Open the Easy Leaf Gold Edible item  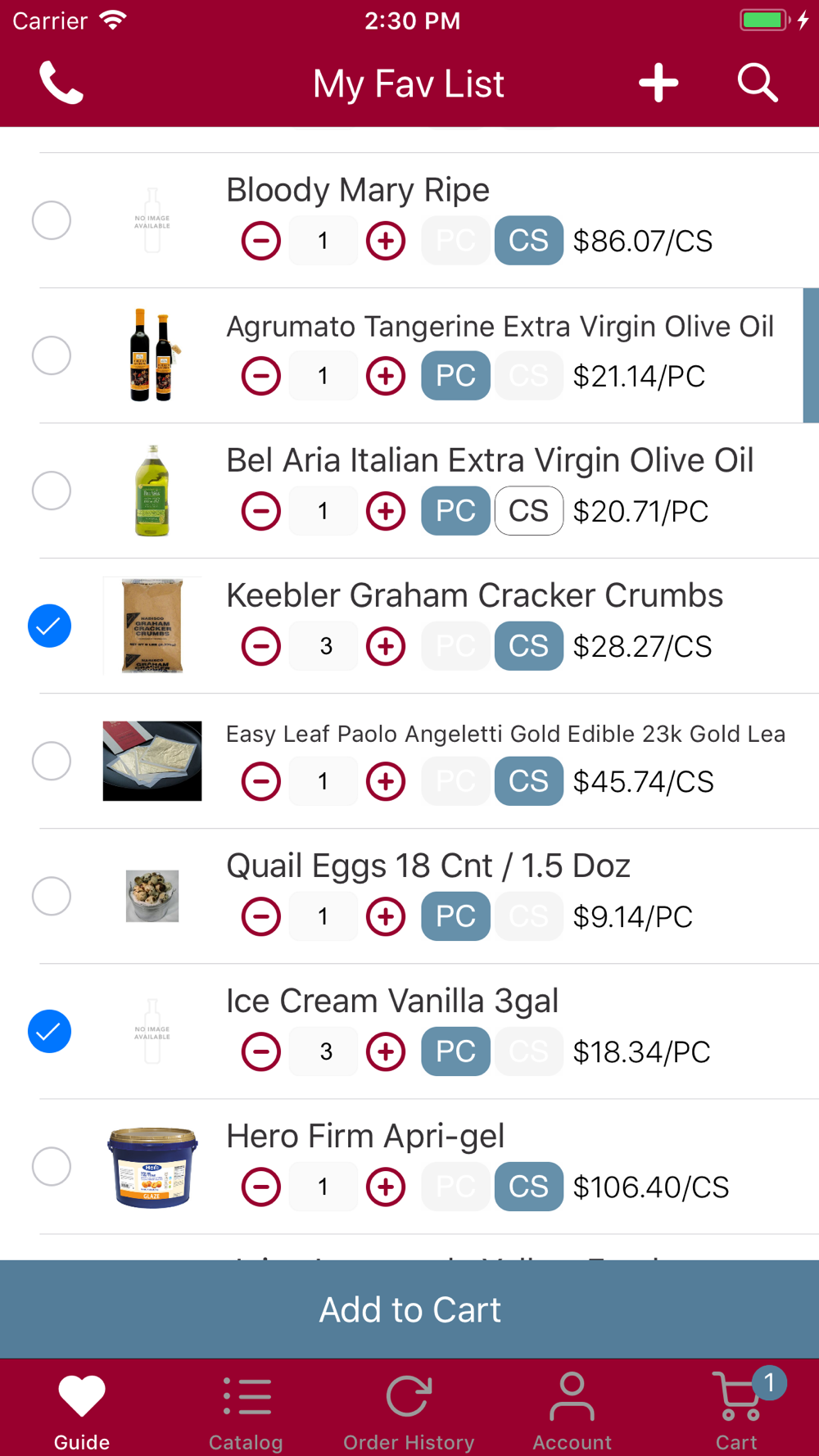tap(505, 734)
